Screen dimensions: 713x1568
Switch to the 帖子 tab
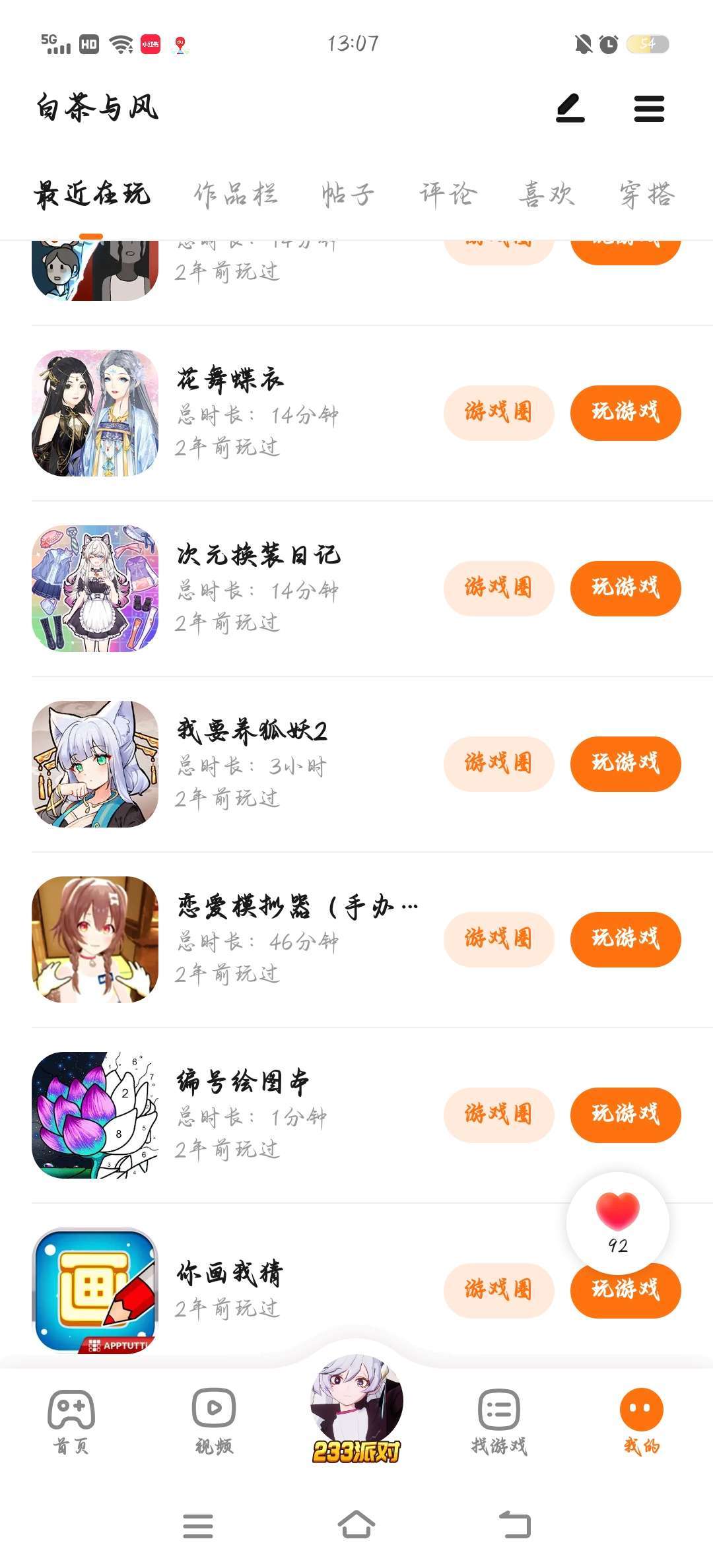[348, 195]
